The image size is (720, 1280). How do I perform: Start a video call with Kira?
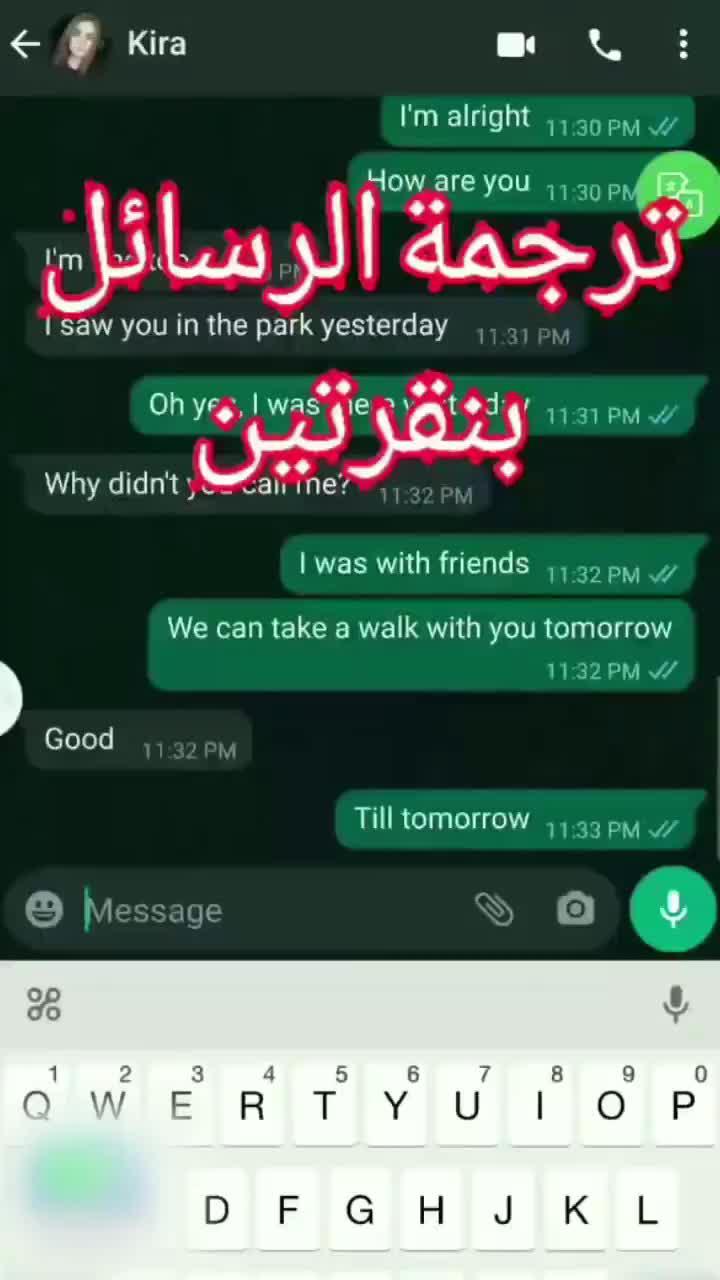(x=516, y=45)
